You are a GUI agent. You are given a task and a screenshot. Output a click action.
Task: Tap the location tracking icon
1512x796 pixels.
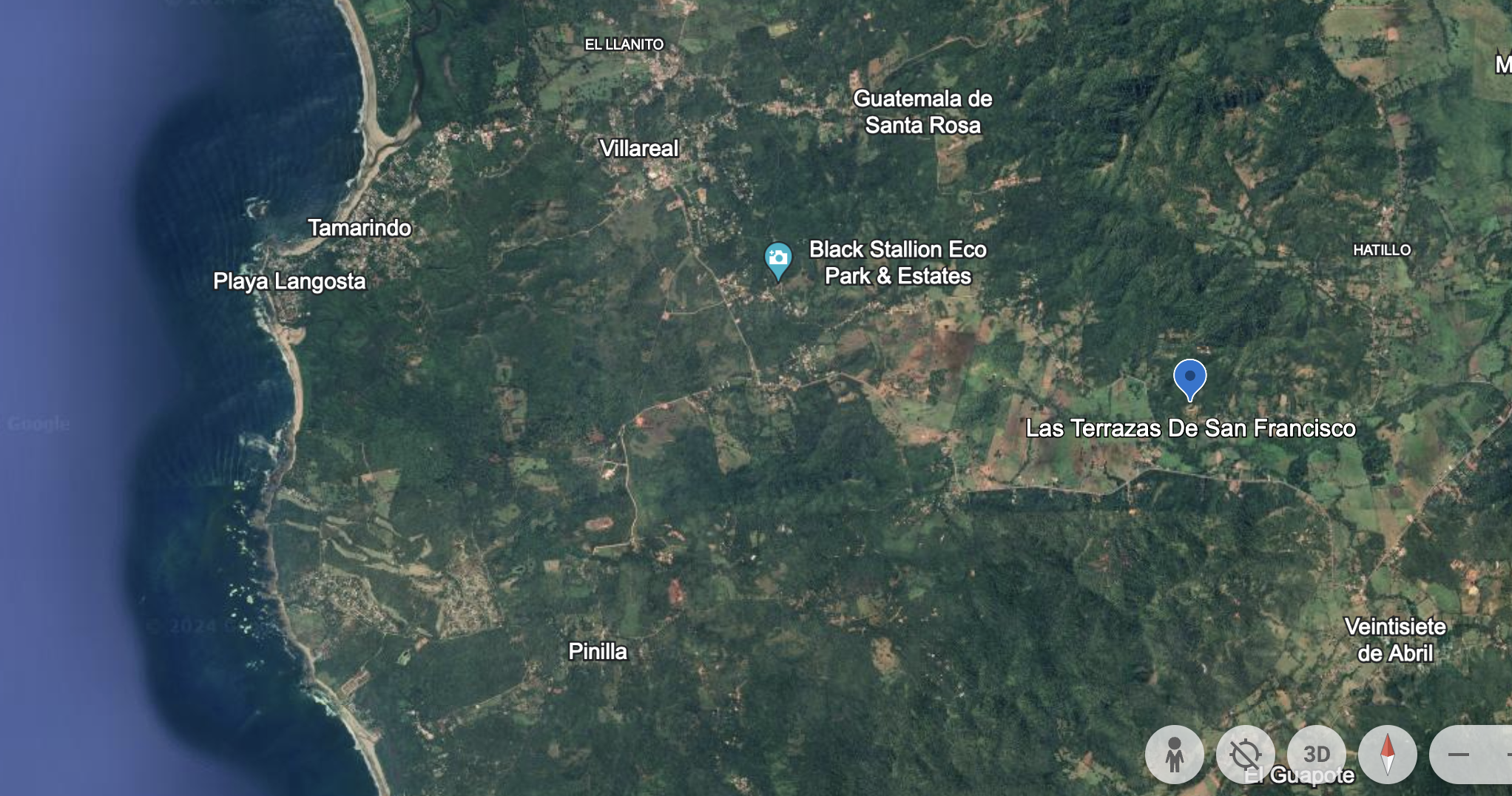(1245, 755)
